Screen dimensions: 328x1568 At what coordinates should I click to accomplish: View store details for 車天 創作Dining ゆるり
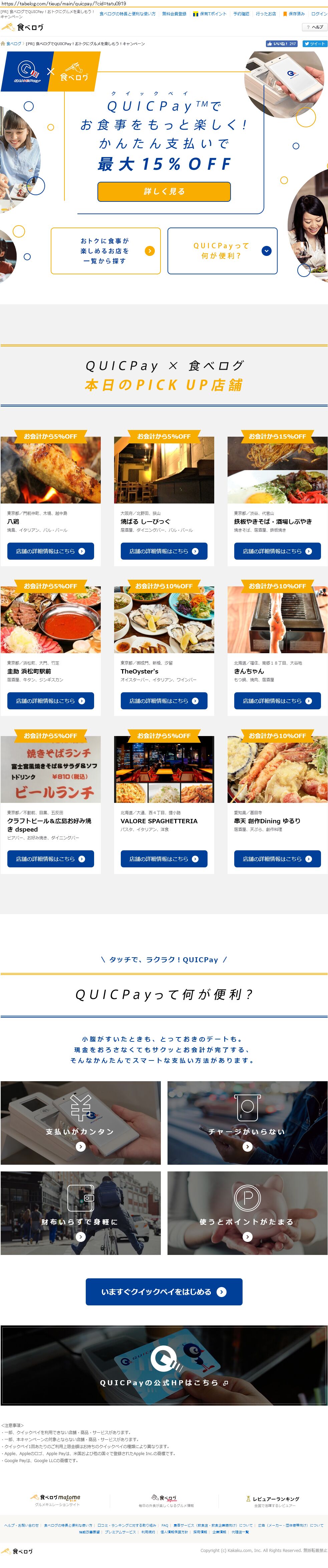[277, 859]
